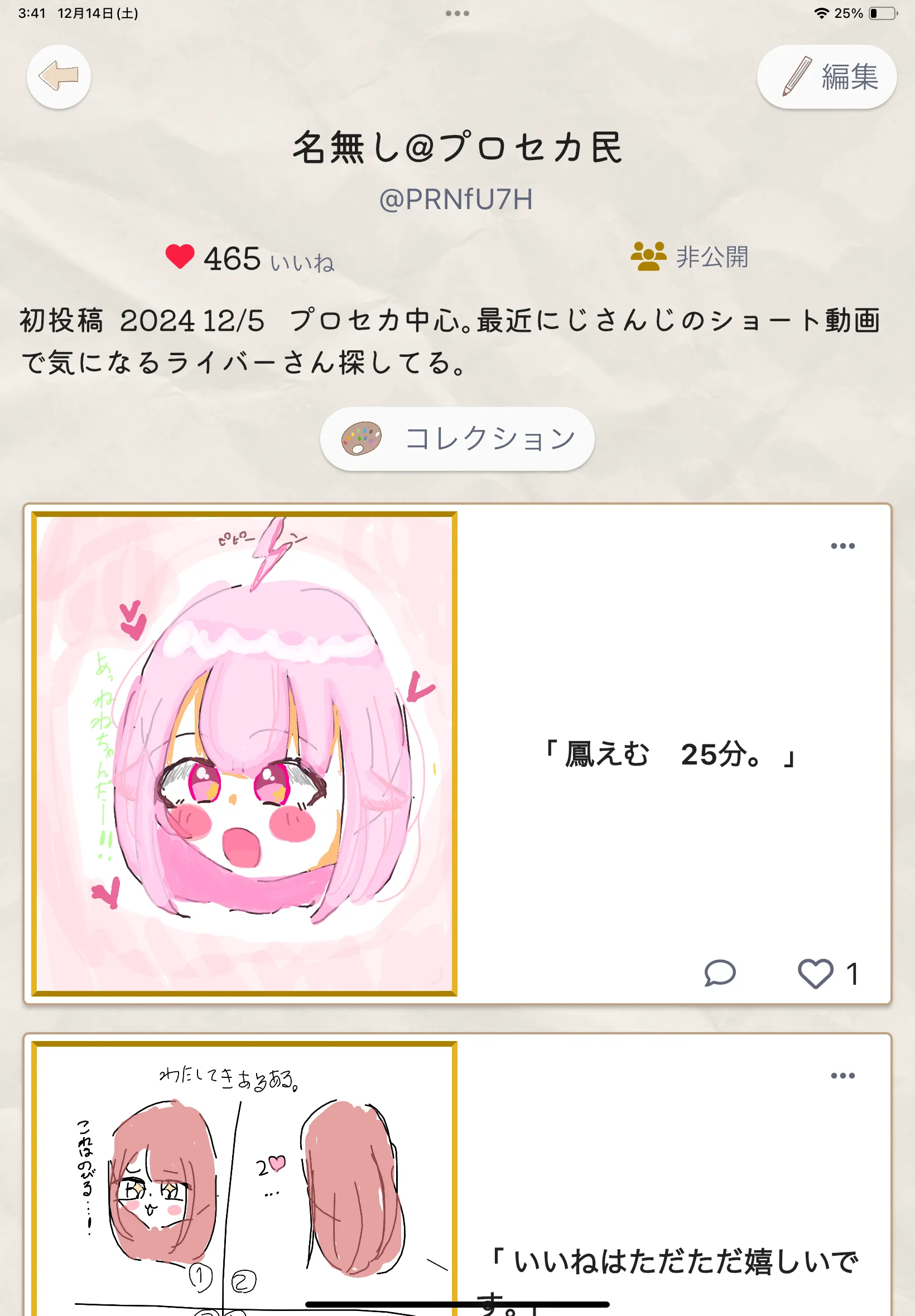The height and width of the screenshot is (1316, 915).
Task: Open overflow menu on いいねはただただ post
Action: 843,1075
